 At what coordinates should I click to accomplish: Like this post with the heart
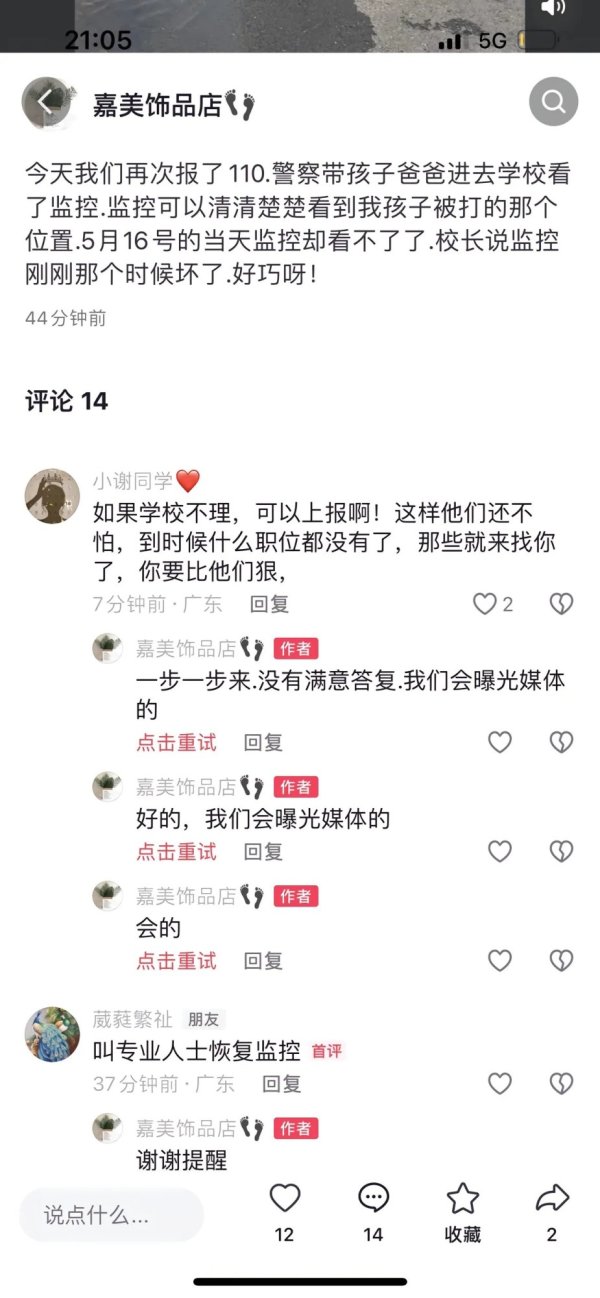pyautogui.click(x=285, y=1198)
